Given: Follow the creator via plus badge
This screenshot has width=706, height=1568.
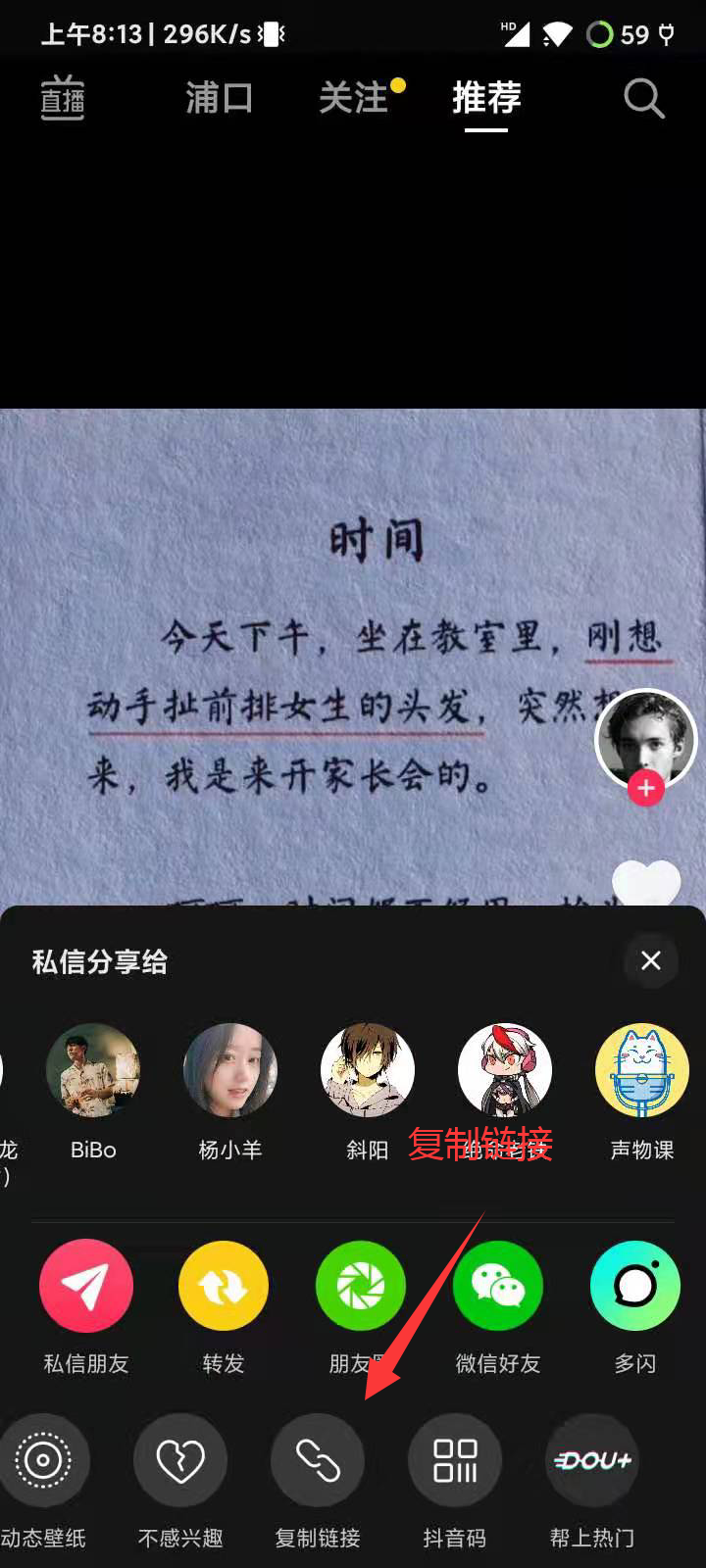Looking at the screenshot, I should pyautogui.click(x=645, y=789).
